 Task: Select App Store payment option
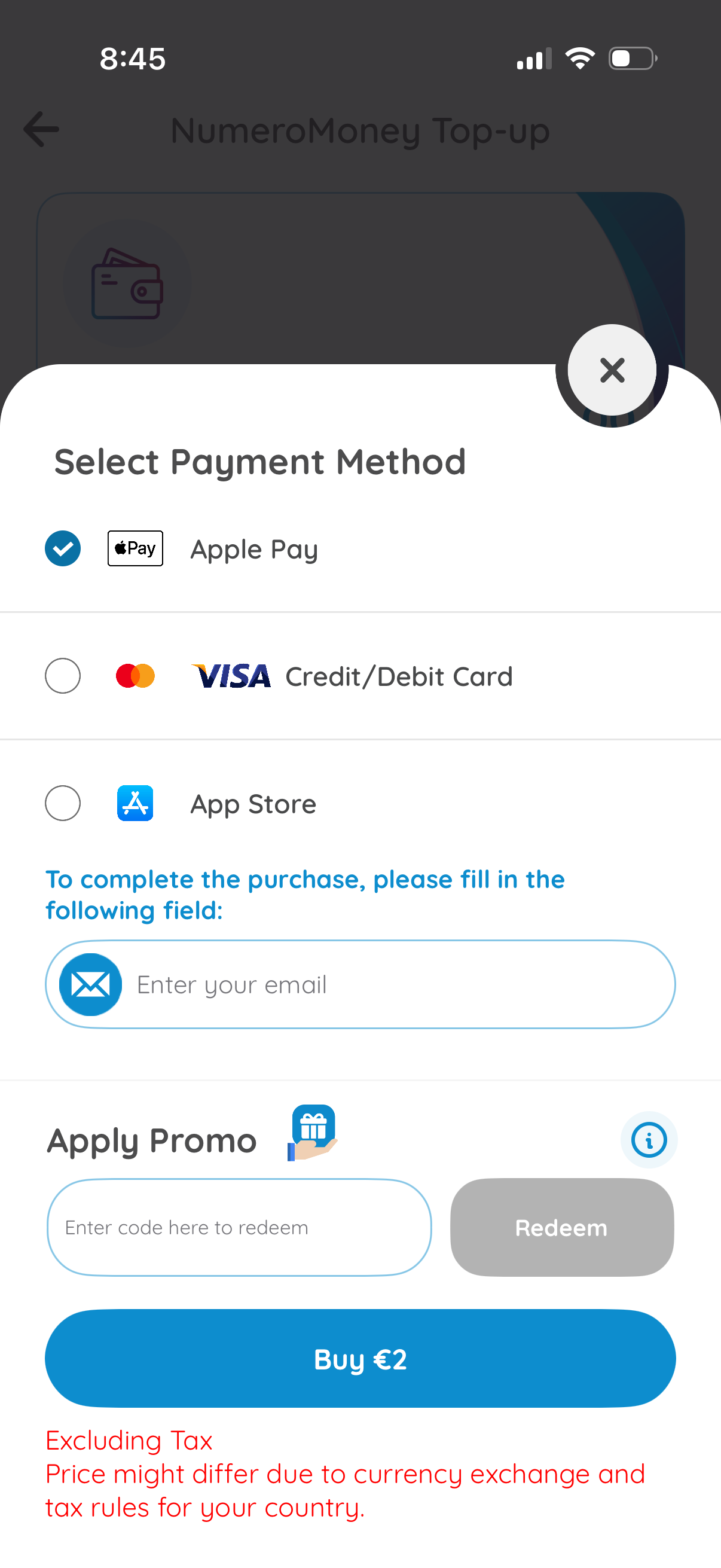(63, 804)
